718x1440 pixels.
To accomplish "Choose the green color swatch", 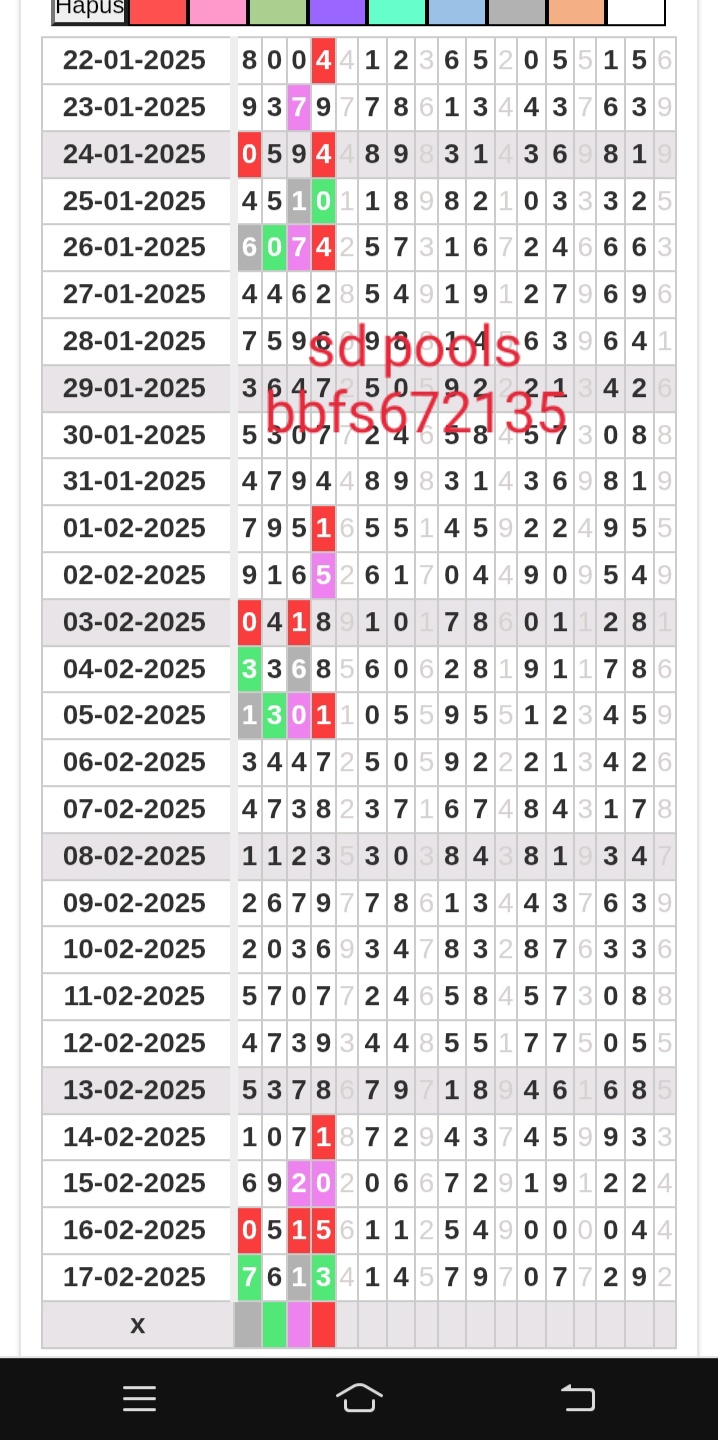I will tap(278, 11).
